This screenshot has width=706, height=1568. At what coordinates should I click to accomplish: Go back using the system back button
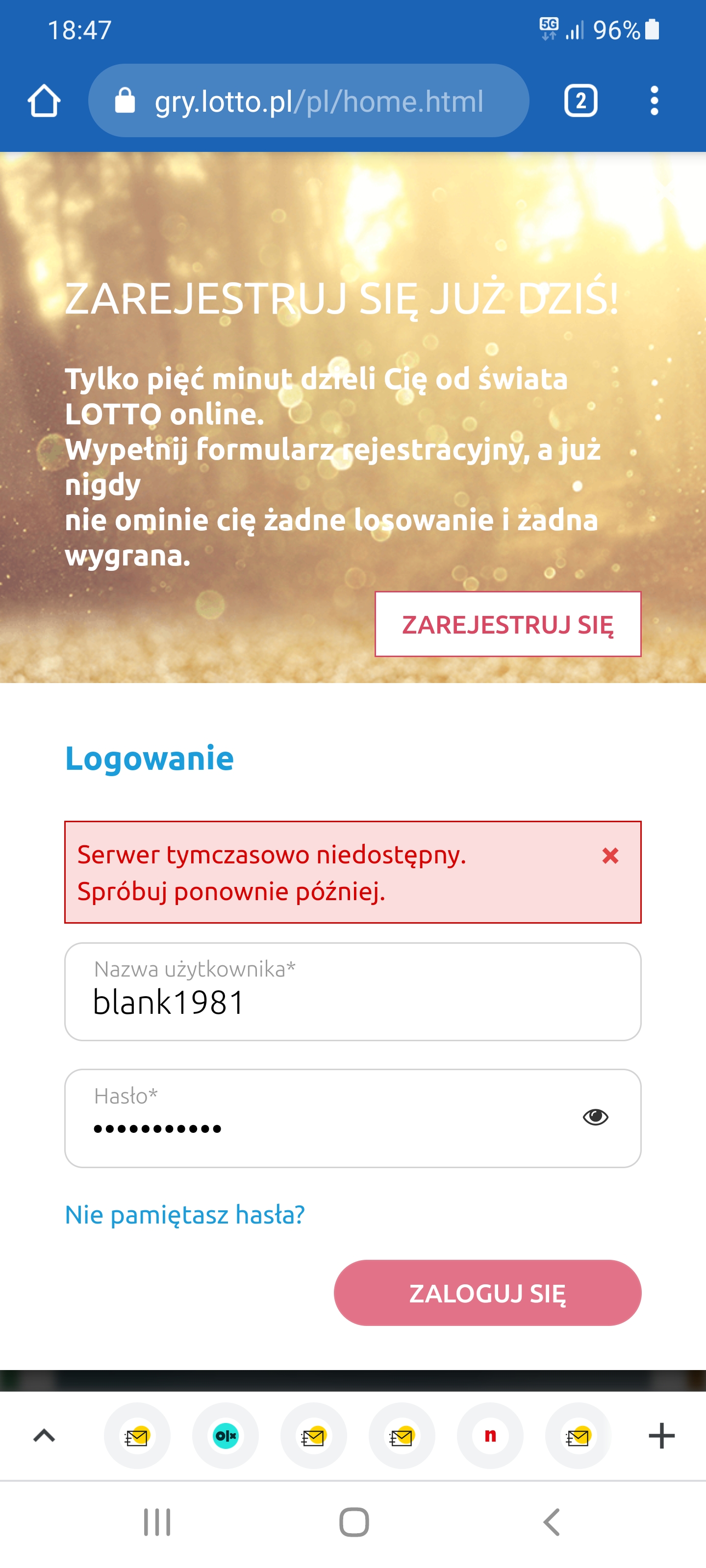(x=551, y=1522)
